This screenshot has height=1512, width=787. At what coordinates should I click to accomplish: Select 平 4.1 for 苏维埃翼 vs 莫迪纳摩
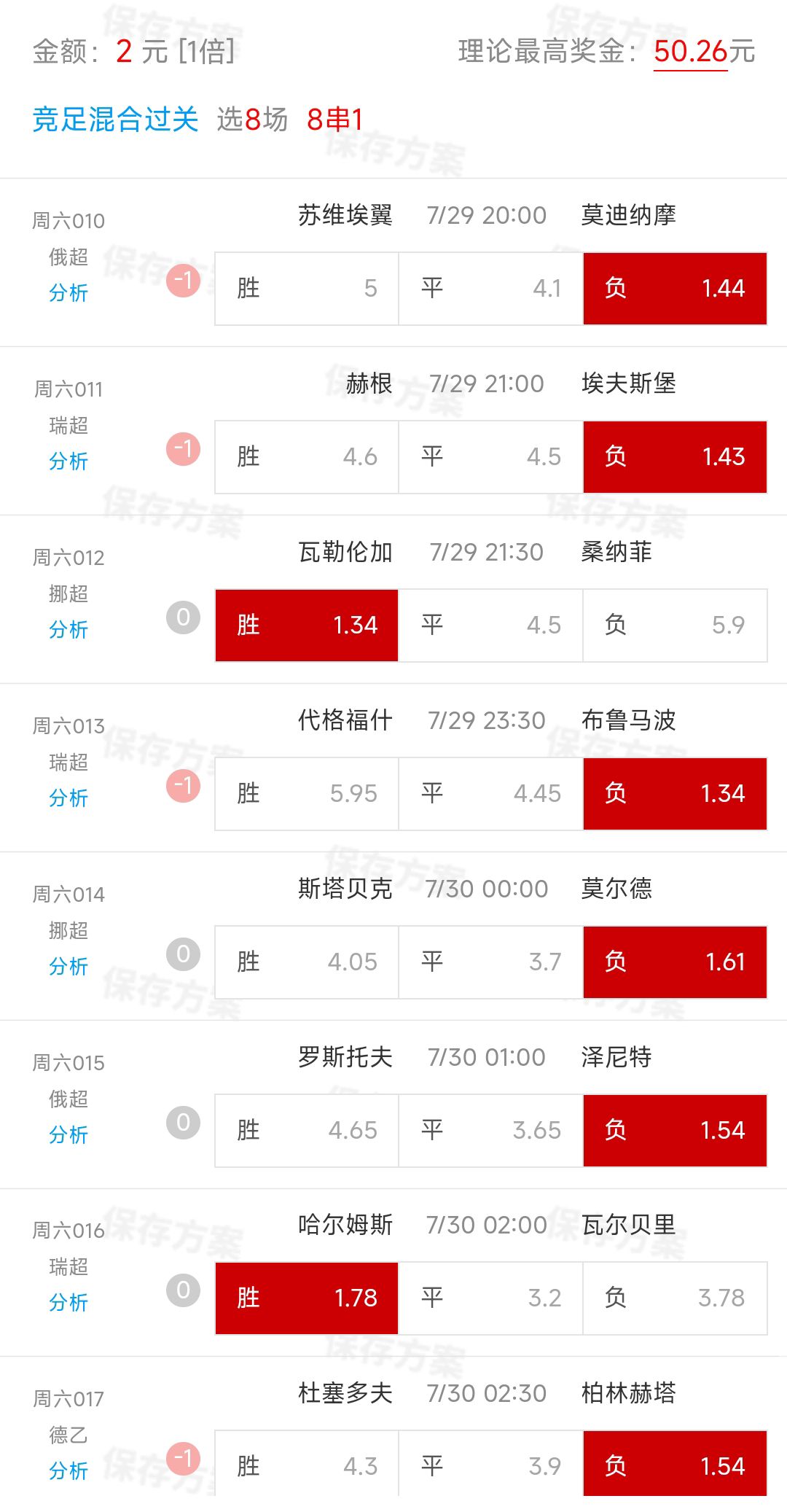pos(490,289)
